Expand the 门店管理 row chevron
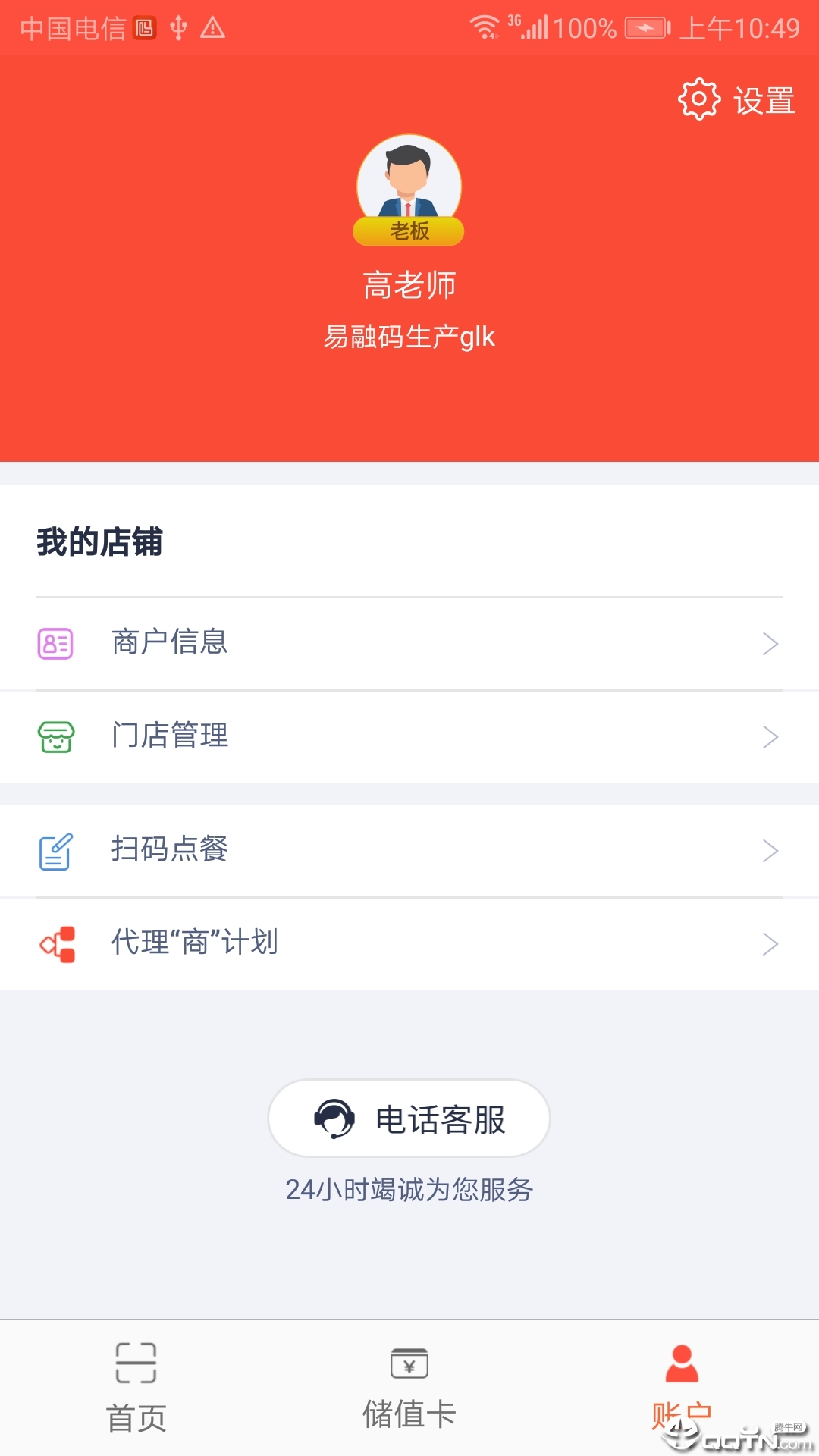Screen dimensions: 819x1456 (771, 736)
